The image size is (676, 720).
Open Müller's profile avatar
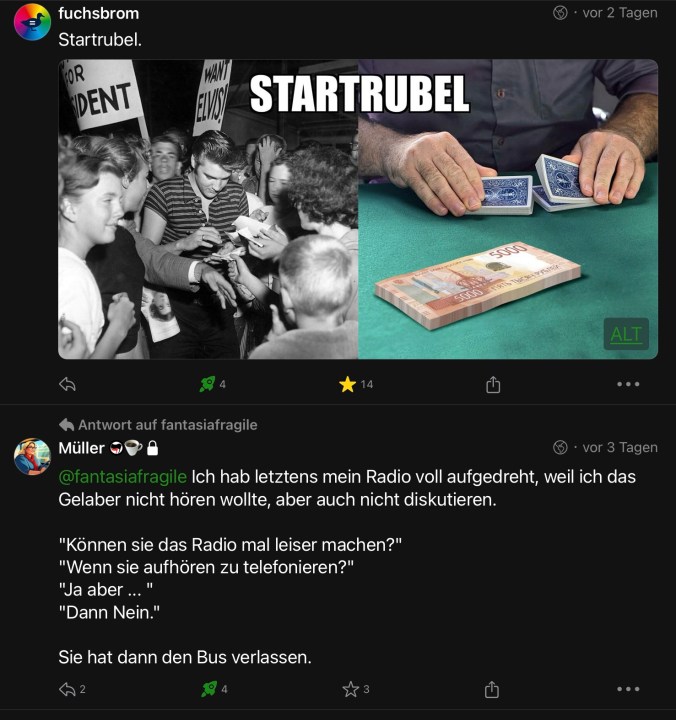32,456
